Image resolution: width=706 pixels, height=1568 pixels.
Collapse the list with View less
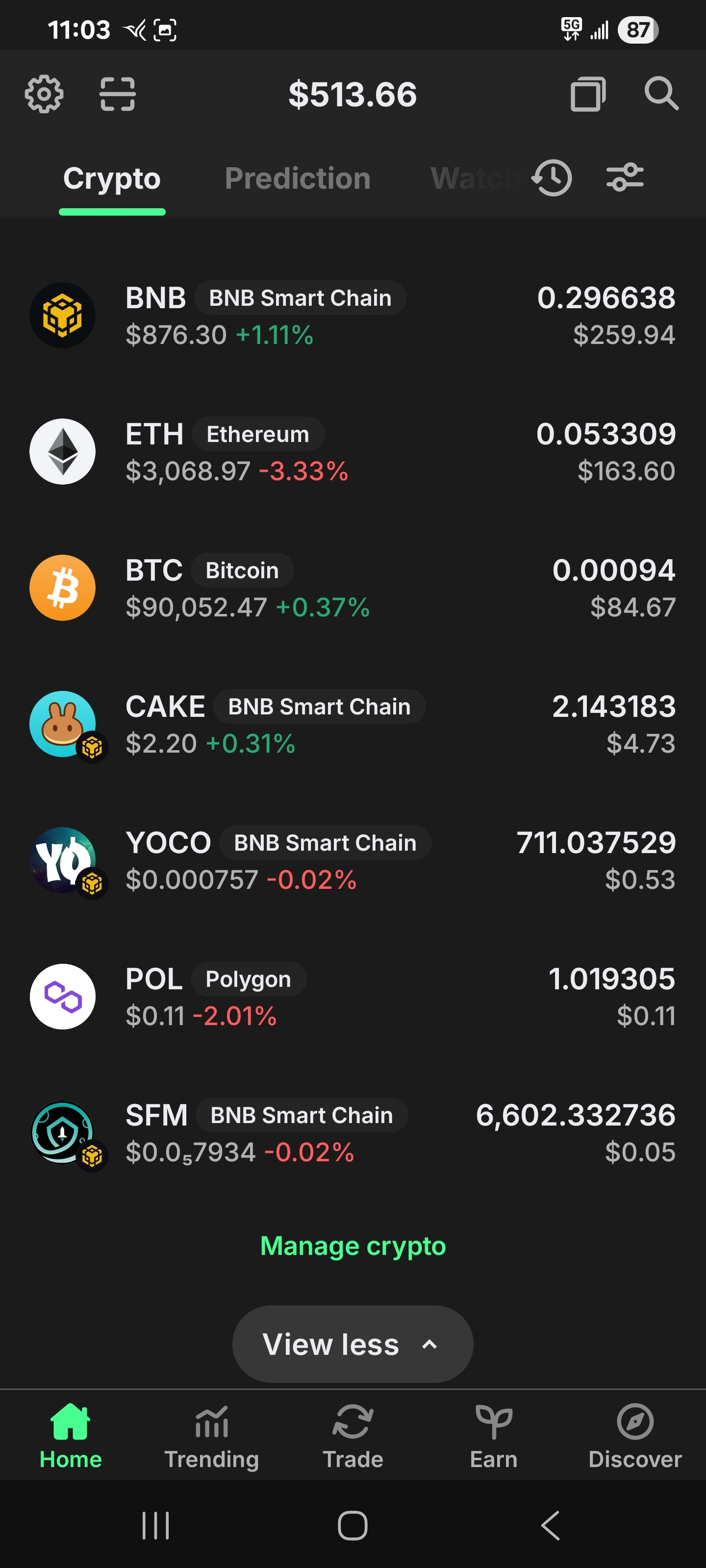353,1344
